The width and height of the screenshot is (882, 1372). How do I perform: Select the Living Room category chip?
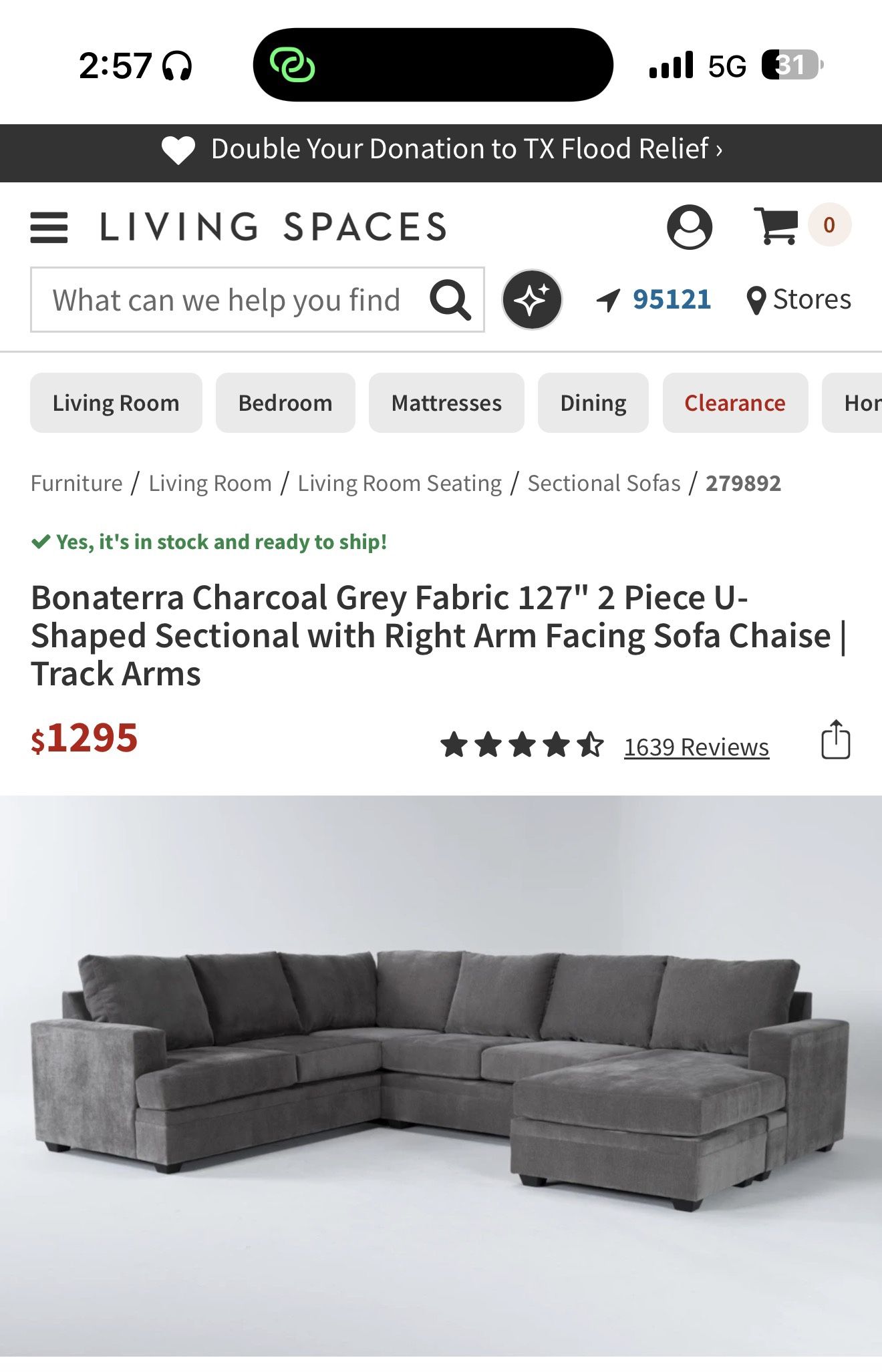click(x=116, y=403)
